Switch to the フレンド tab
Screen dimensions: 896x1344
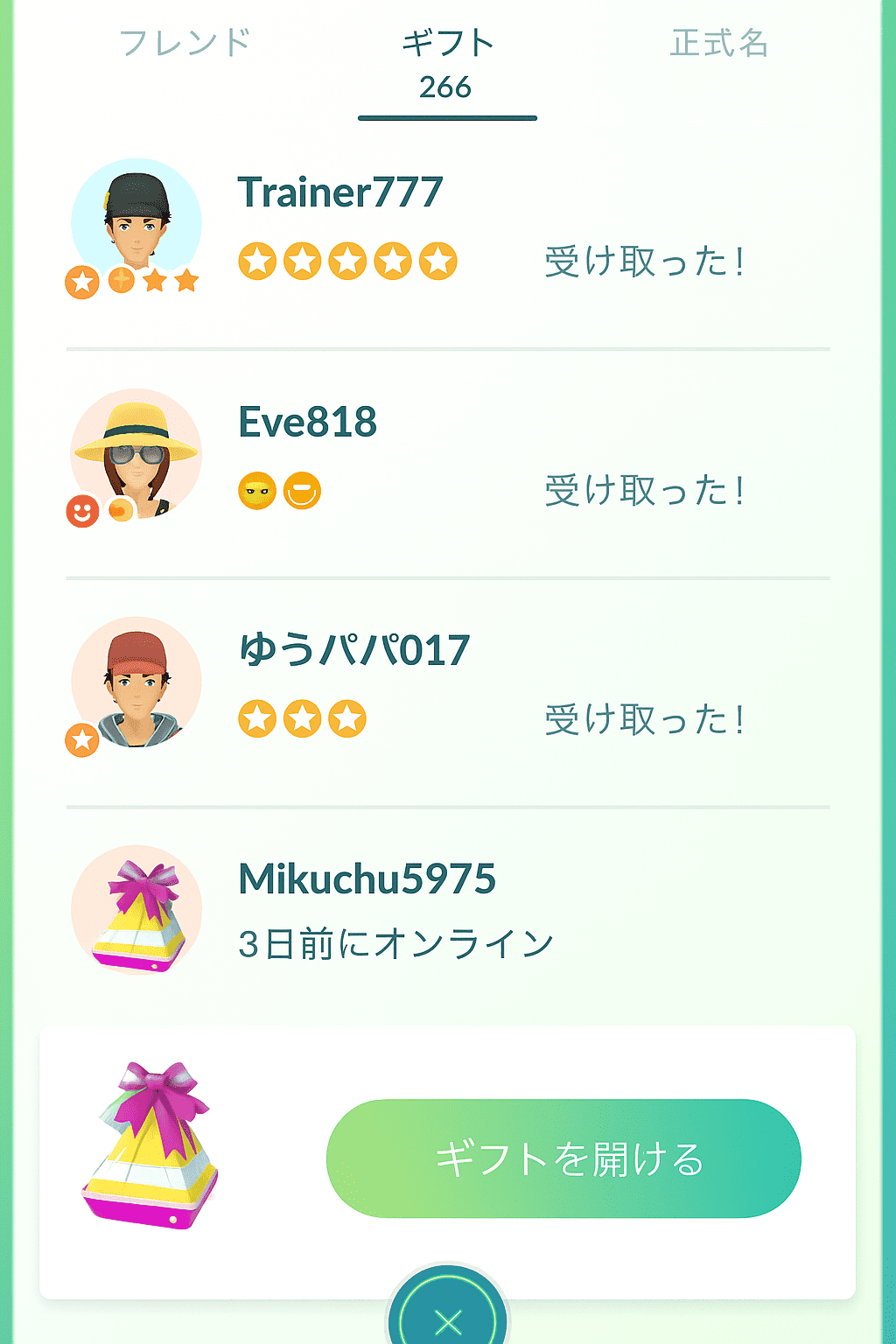pyautogui.click(x=185, y=43)
